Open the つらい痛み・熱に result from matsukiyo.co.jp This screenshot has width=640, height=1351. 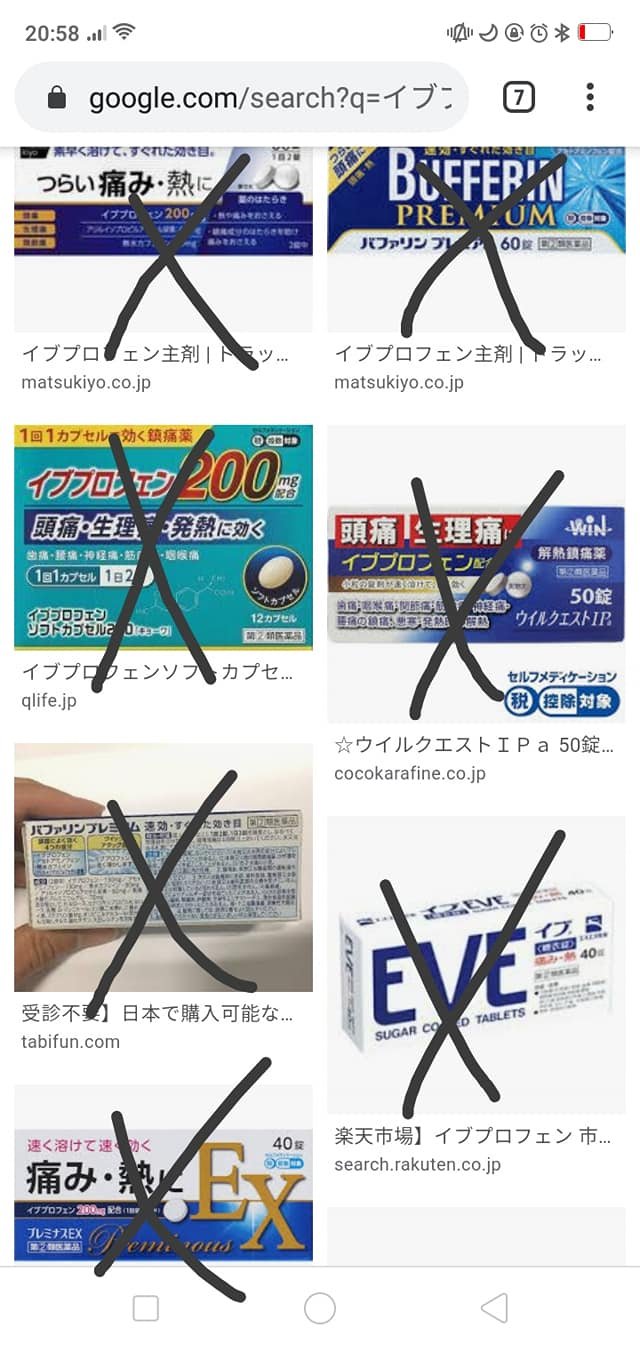pos(163,240)
